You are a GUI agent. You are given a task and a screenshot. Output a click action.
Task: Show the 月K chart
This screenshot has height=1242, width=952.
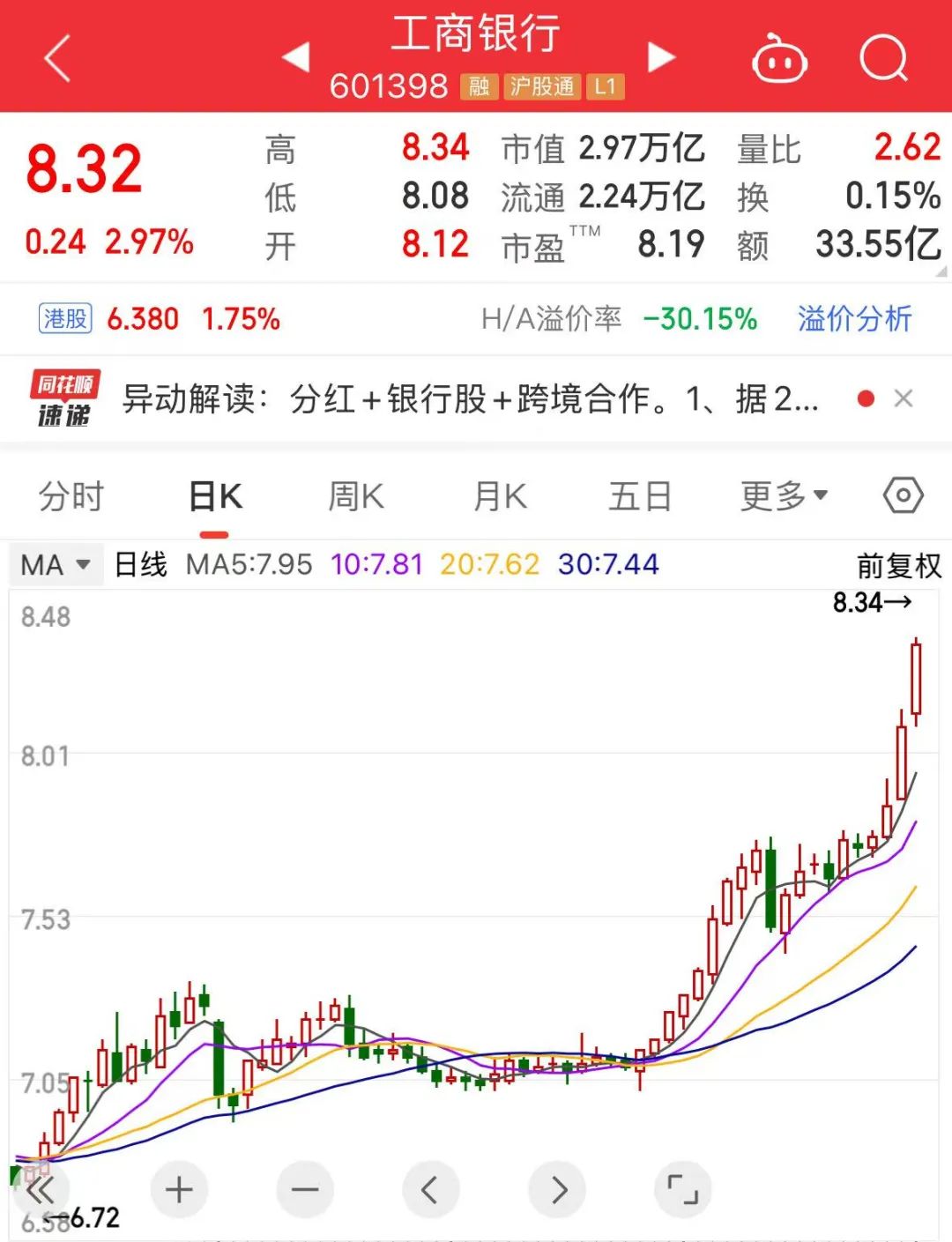[x=500, y=496]
